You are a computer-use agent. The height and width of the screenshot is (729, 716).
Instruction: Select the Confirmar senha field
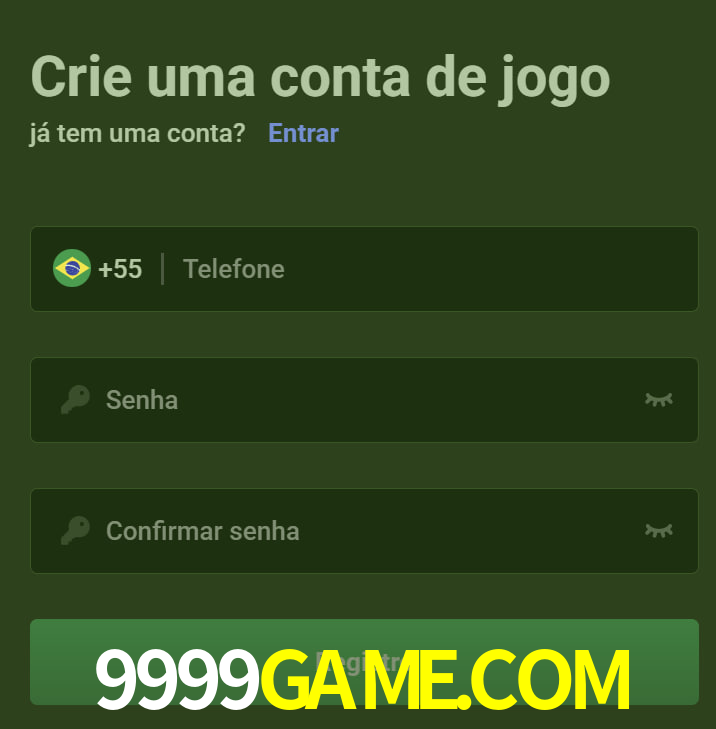click(x=360, y=531)
